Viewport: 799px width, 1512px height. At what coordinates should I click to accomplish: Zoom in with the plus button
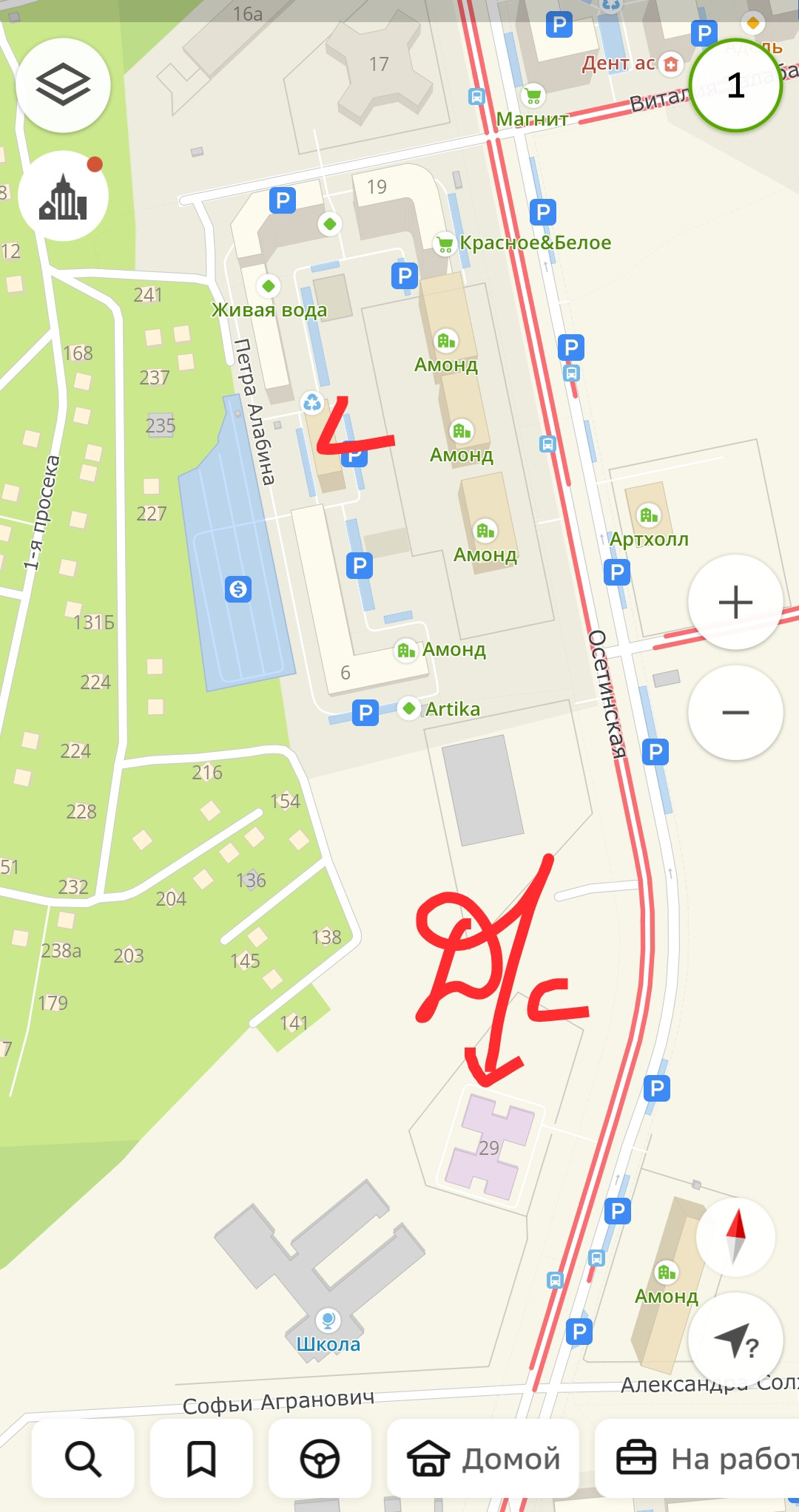coord(735,602)
